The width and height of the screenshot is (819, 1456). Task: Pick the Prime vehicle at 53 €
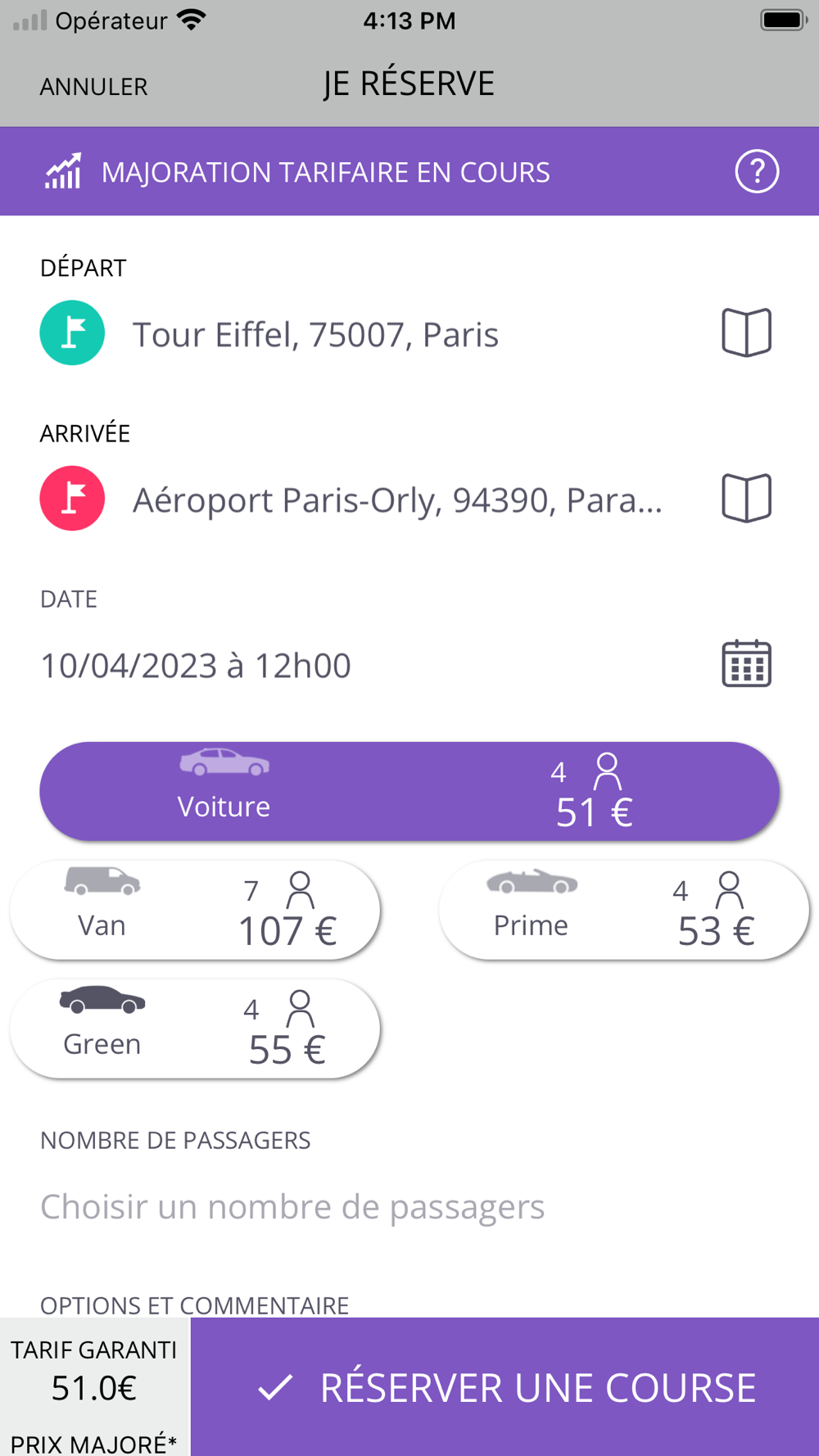[624, 910]
